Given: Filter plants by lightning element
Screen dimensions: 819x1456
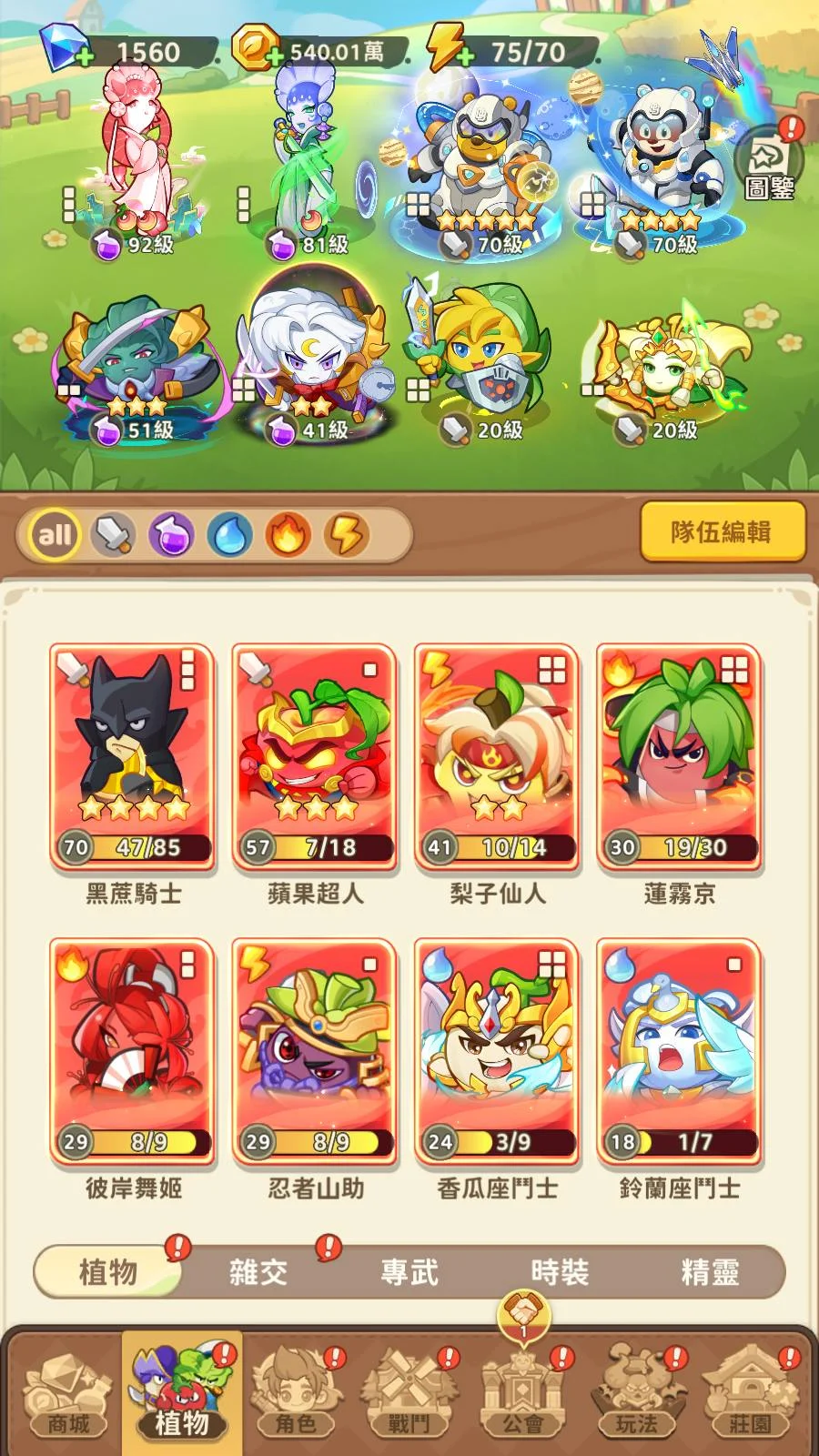Looking at the screenshot, I should tap(347, 534).
